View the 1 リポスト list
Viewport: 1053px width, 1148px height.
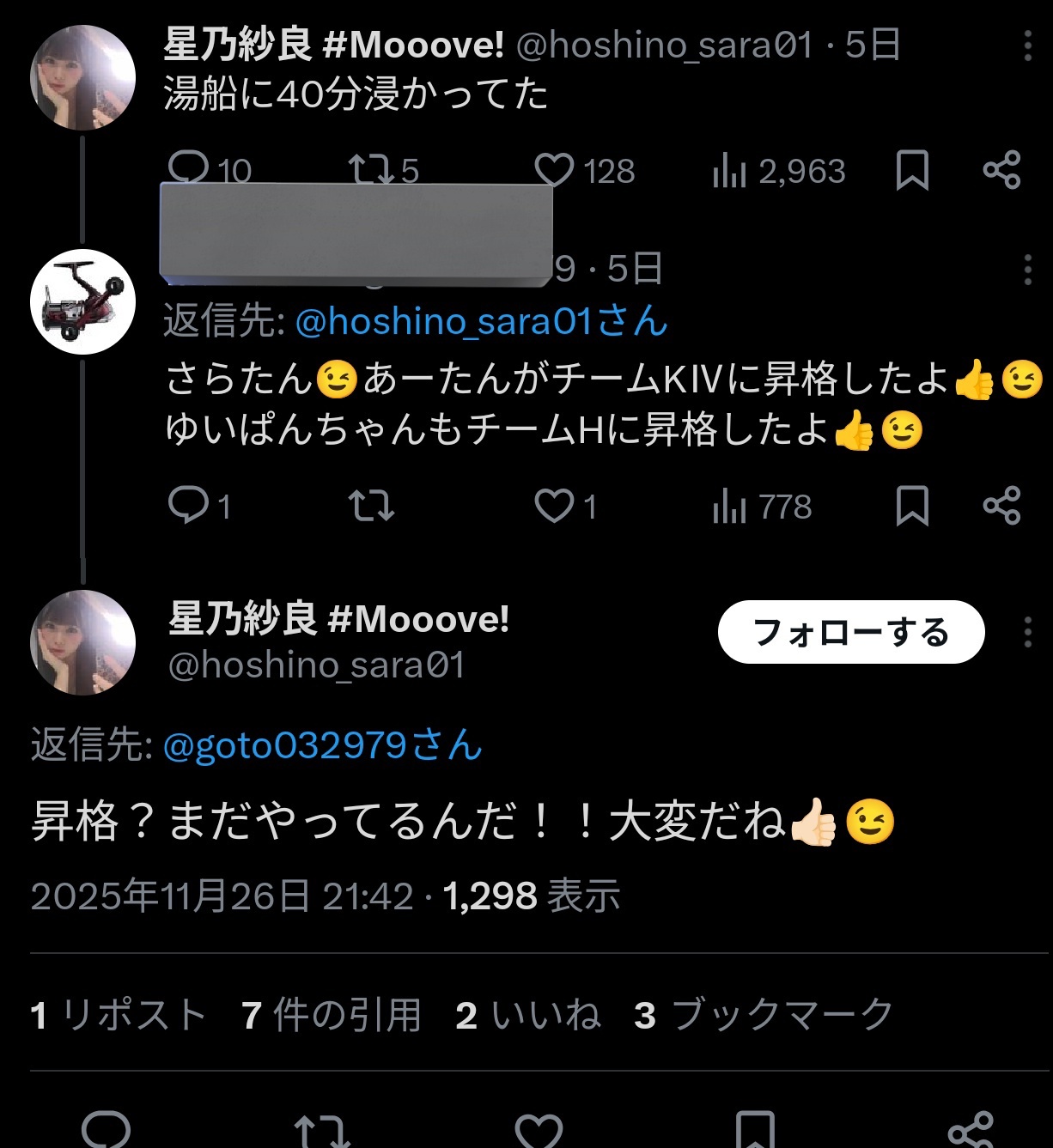pyautogui.click(x=119, y=1015)
